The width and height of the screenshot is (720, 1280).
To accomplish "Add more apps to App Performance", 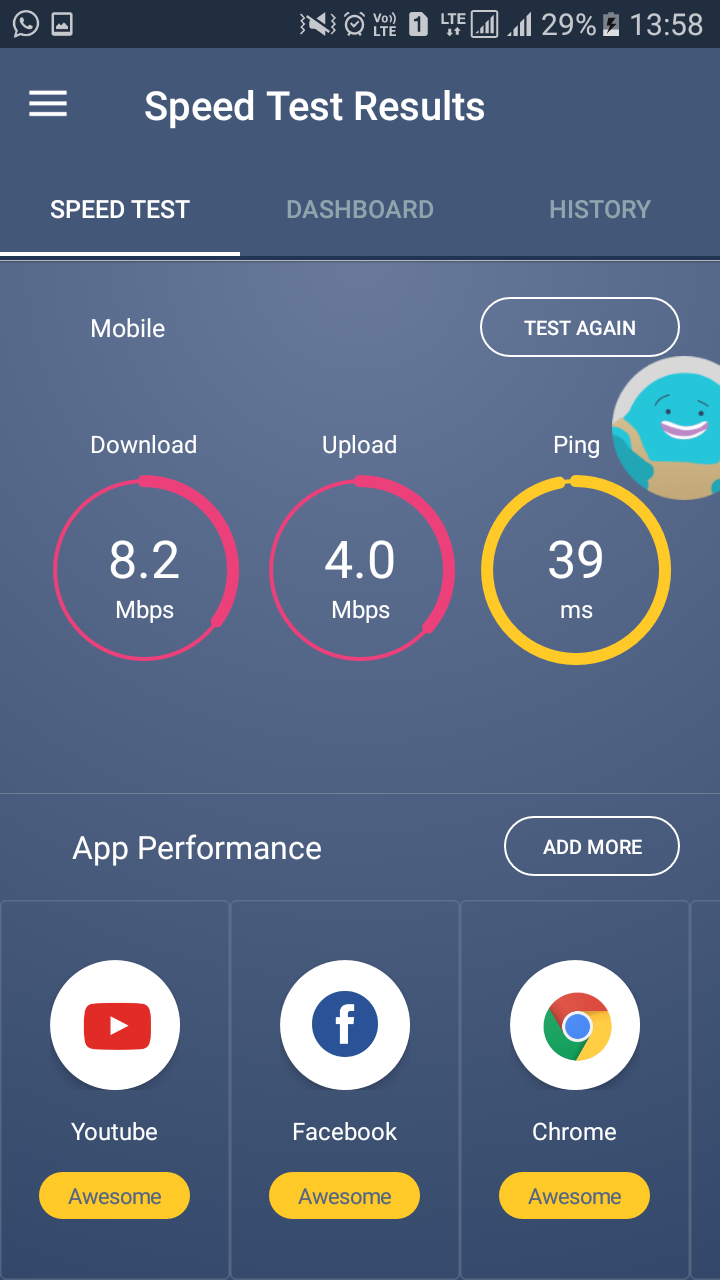I will coord(592,847).
